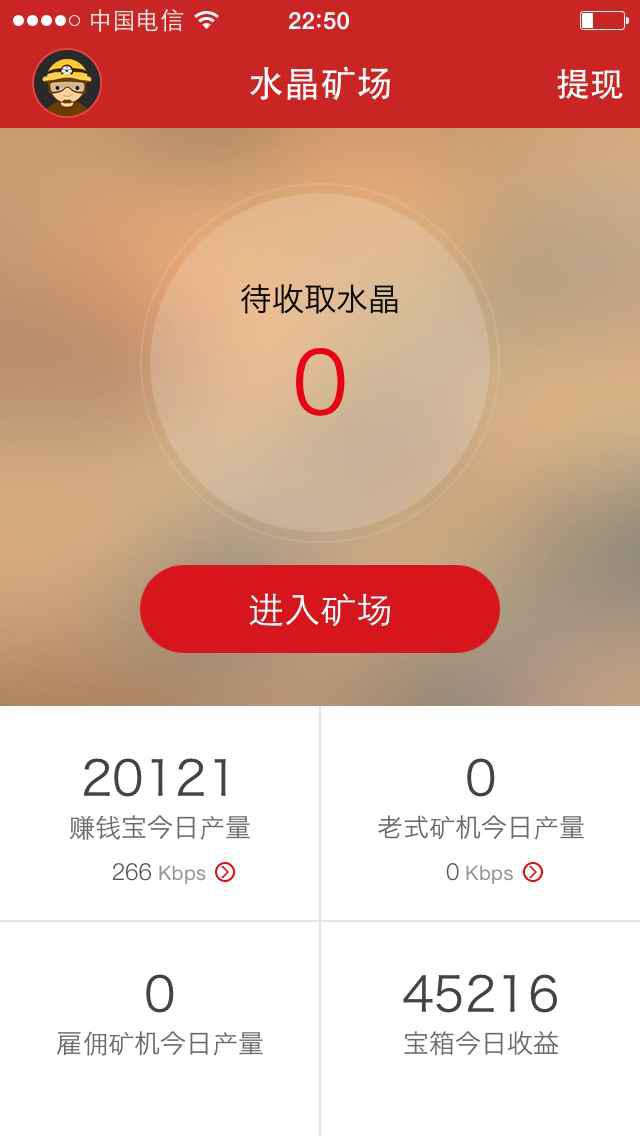The image size is (640, 1136).
Task: Open the 待收取水晶 circle
Action: (x=320, y=362)
